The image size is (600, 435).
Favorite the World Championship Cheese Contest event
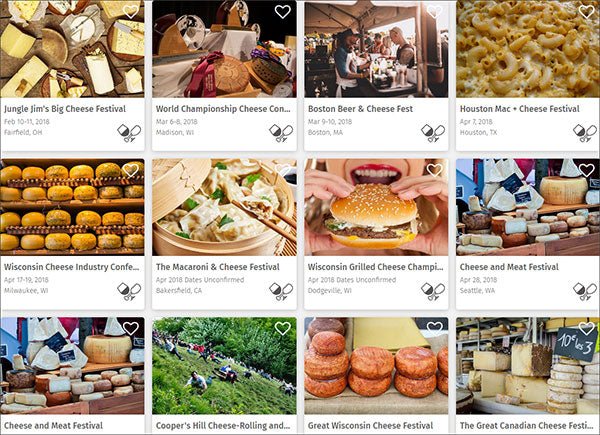pos(282,12)
